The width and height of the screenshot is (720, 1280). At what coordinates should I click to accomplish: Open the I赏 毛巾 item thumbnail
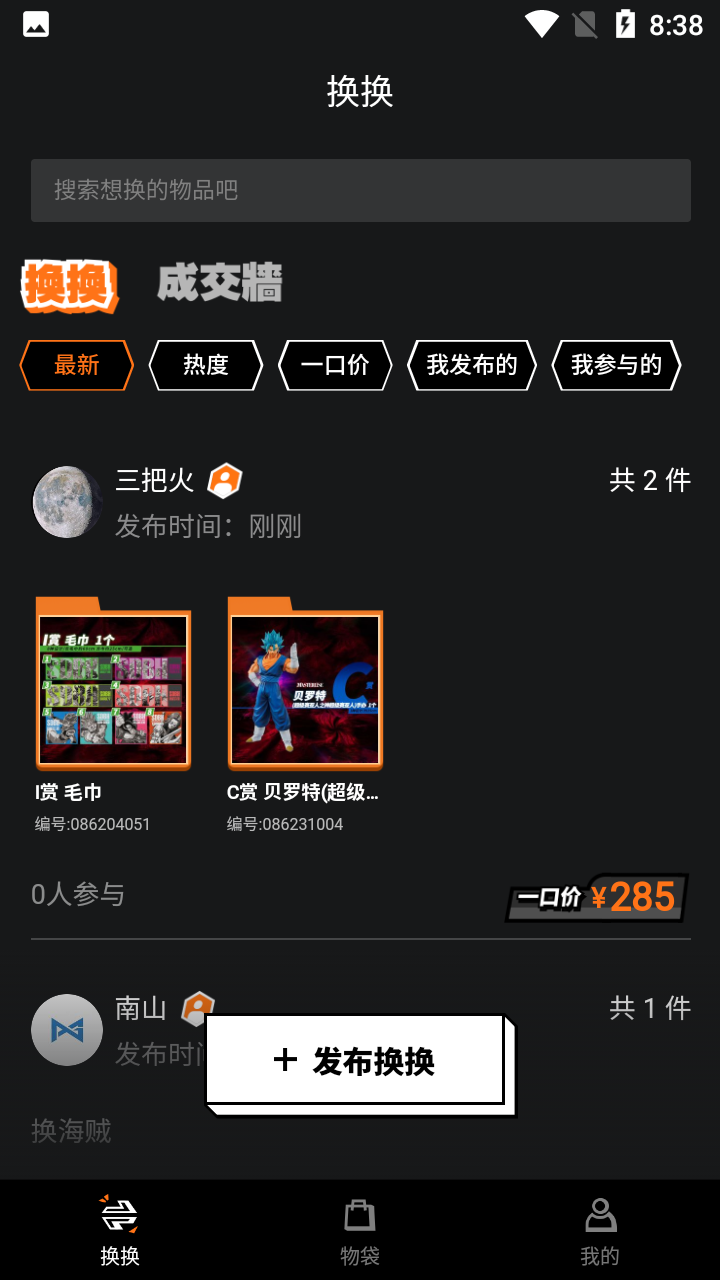click(113, 688)
